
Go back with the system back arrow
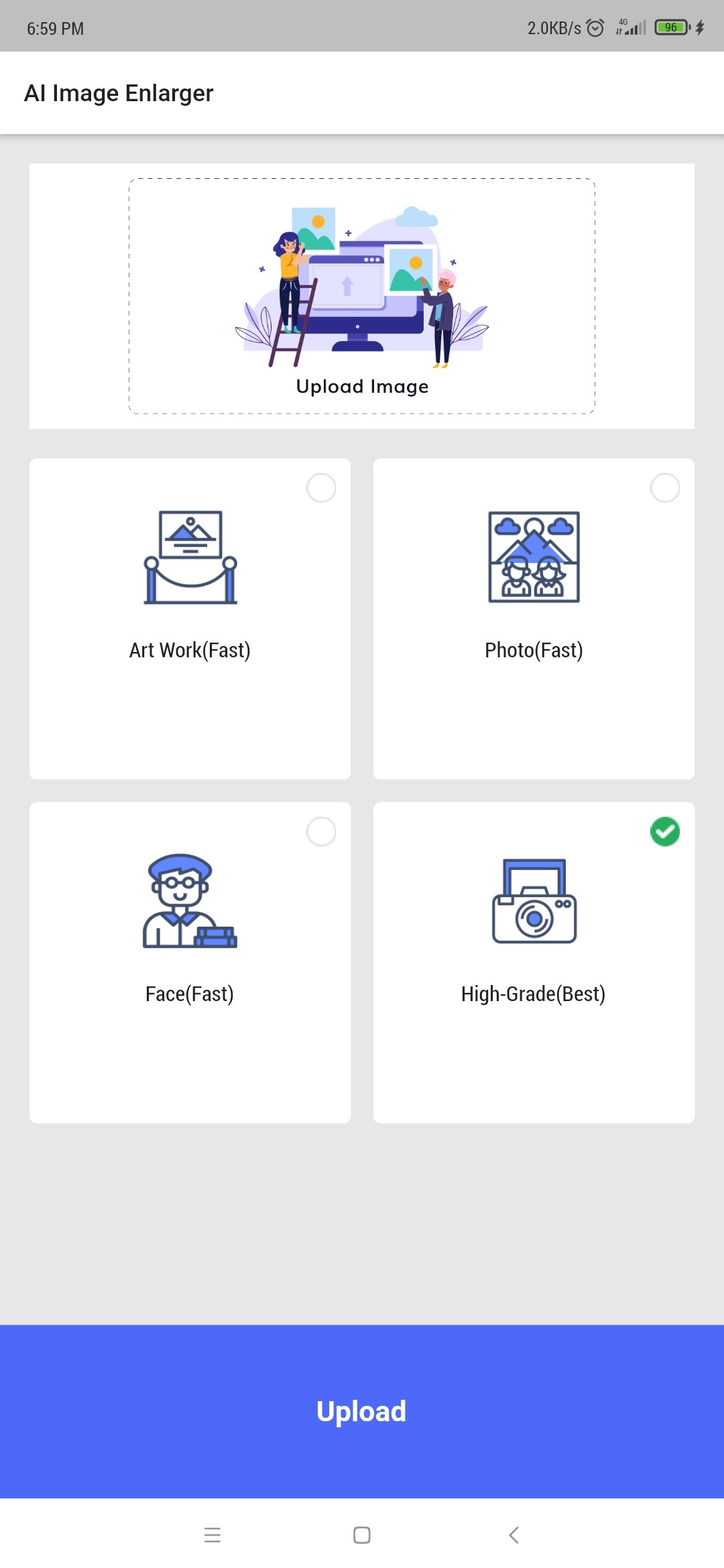(x=514, y=1535)
